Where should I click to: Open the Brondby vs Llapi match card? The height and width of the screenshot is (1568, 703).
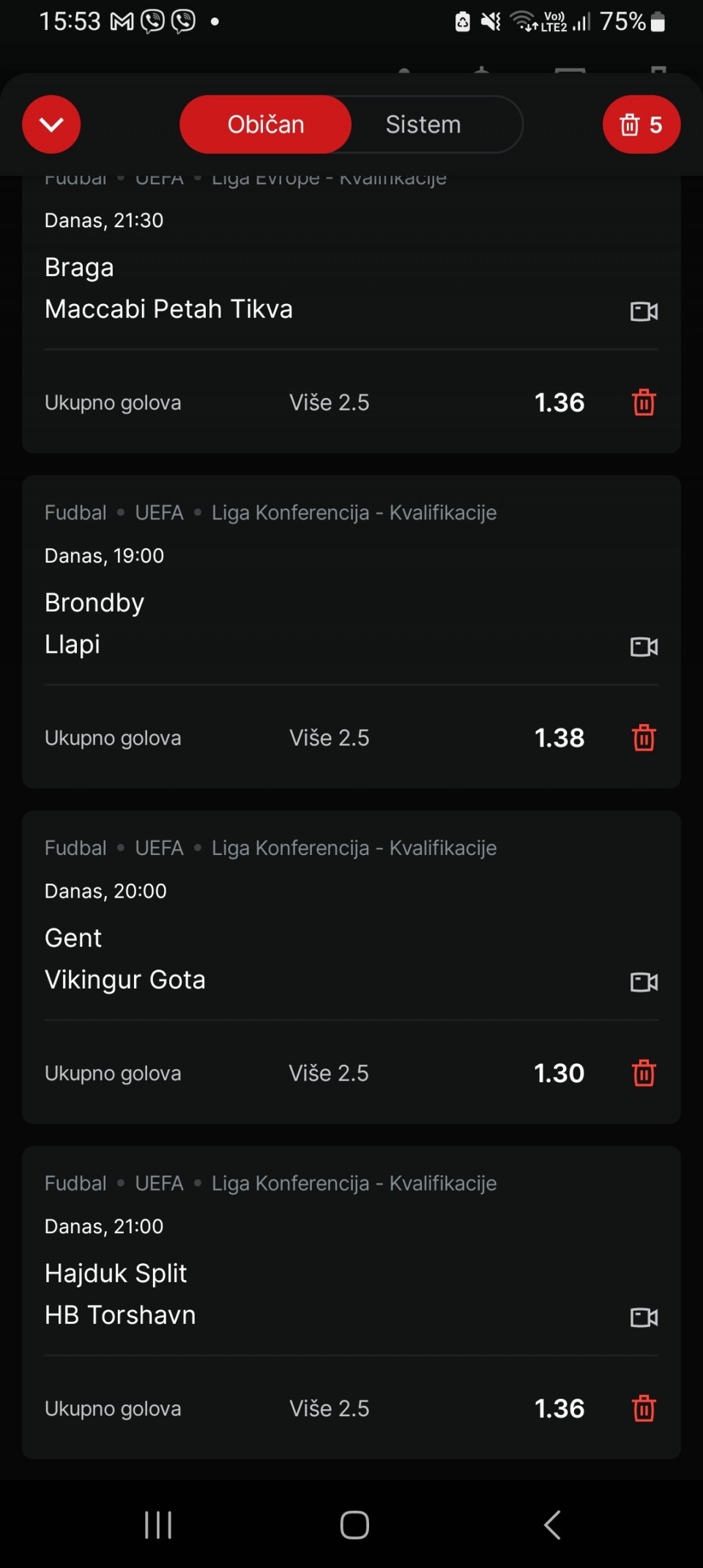click(351, 632)
